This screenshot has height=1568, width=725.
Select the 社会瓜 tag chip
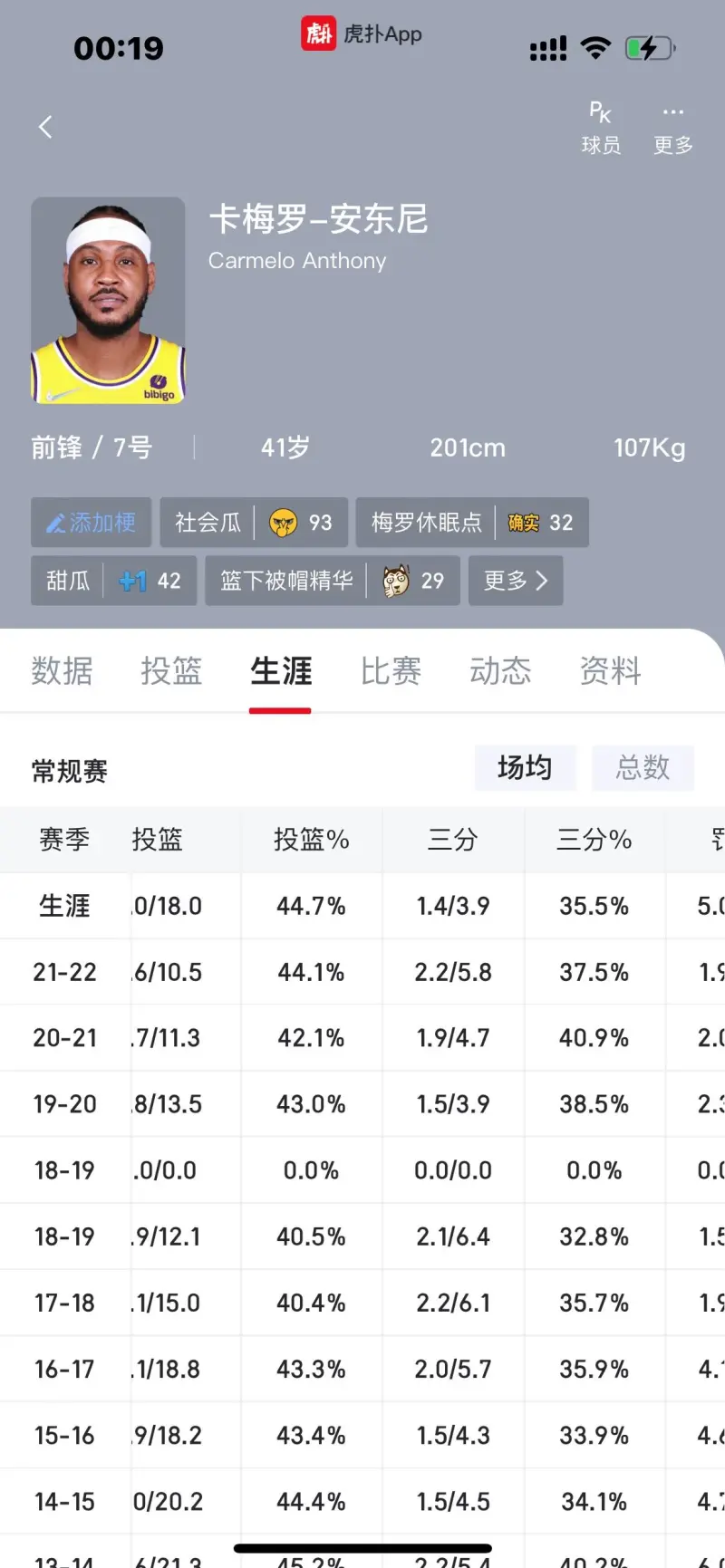[254, 523]
